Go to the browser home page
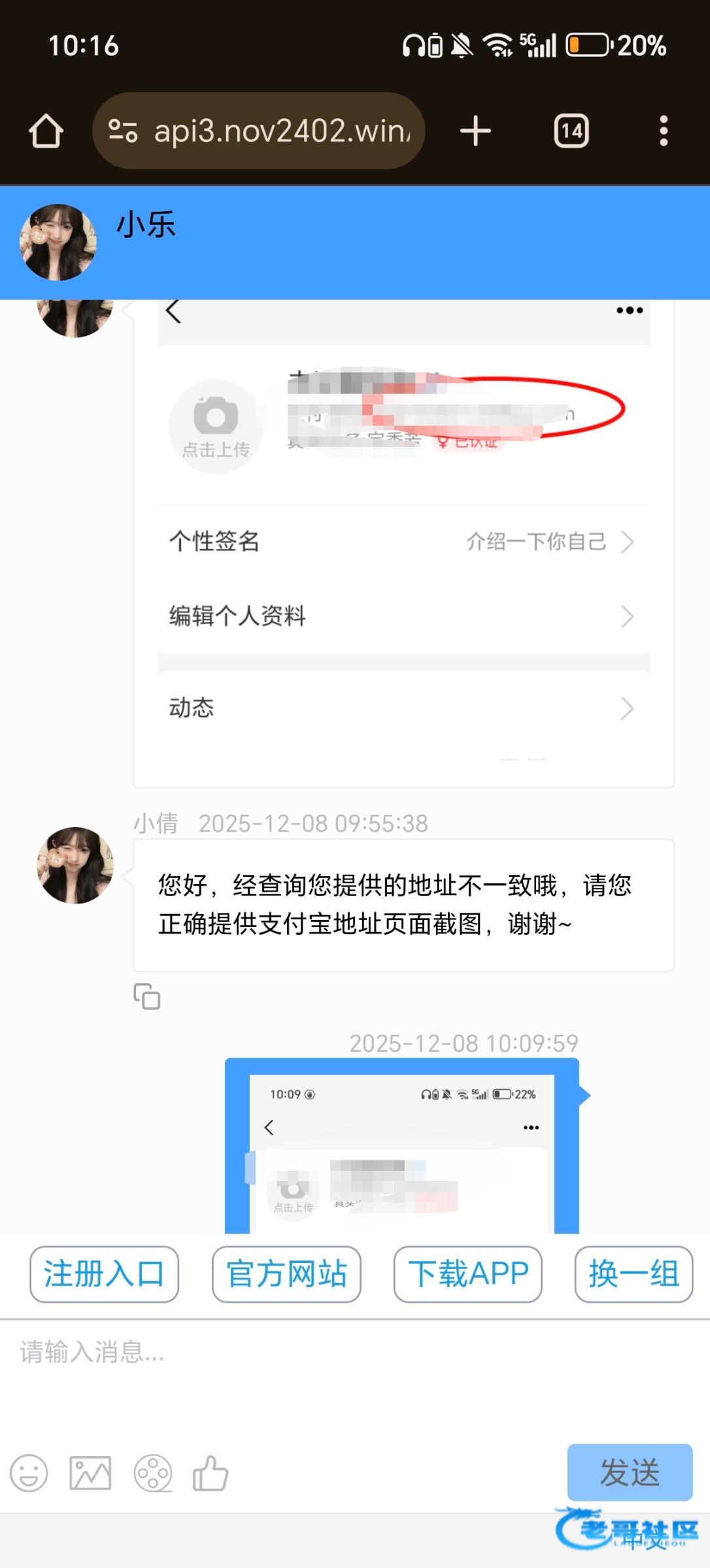This screenshot has height=1568, width=710. point(46,131)
